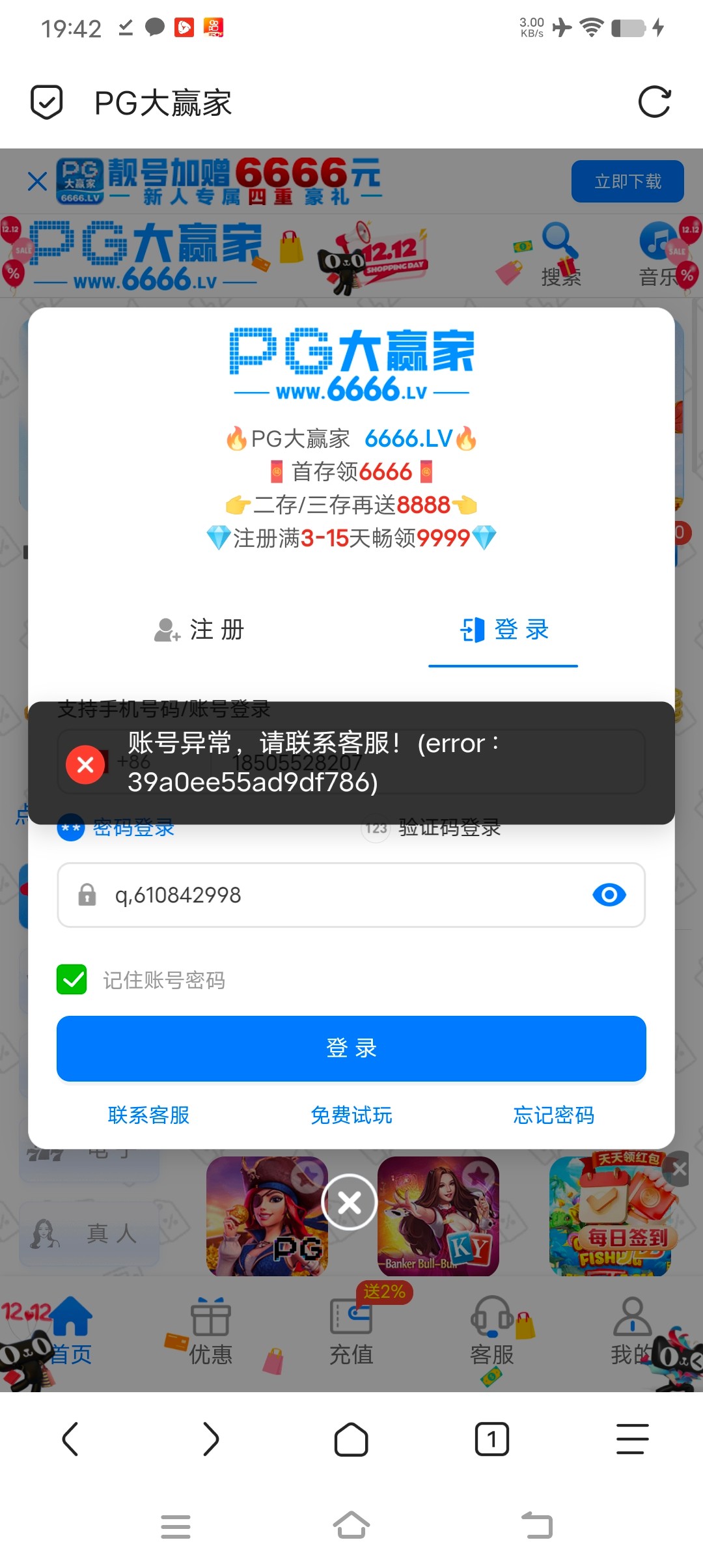This screenshot has width=703, height=1568.
Task: Select the 登录 login tab
Action: coord(503,630)
